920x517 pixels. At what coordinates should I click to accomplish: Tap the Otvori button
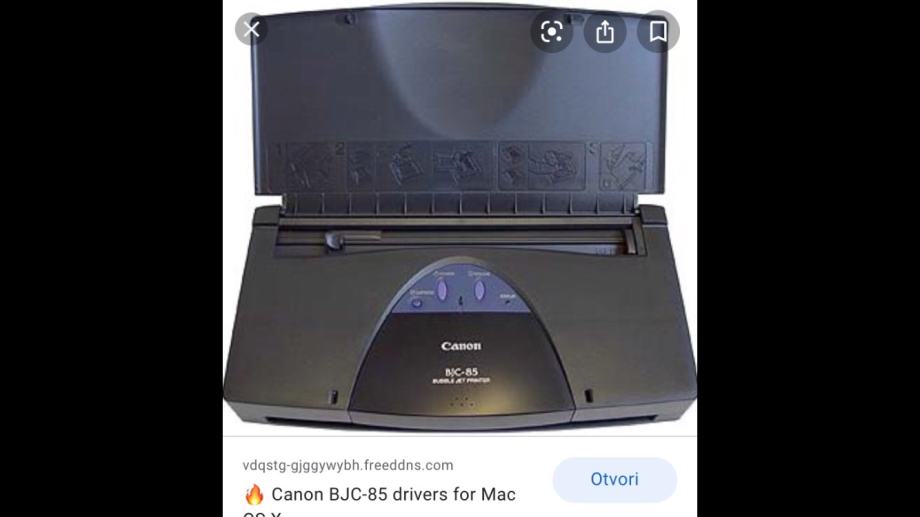point(614,479)
